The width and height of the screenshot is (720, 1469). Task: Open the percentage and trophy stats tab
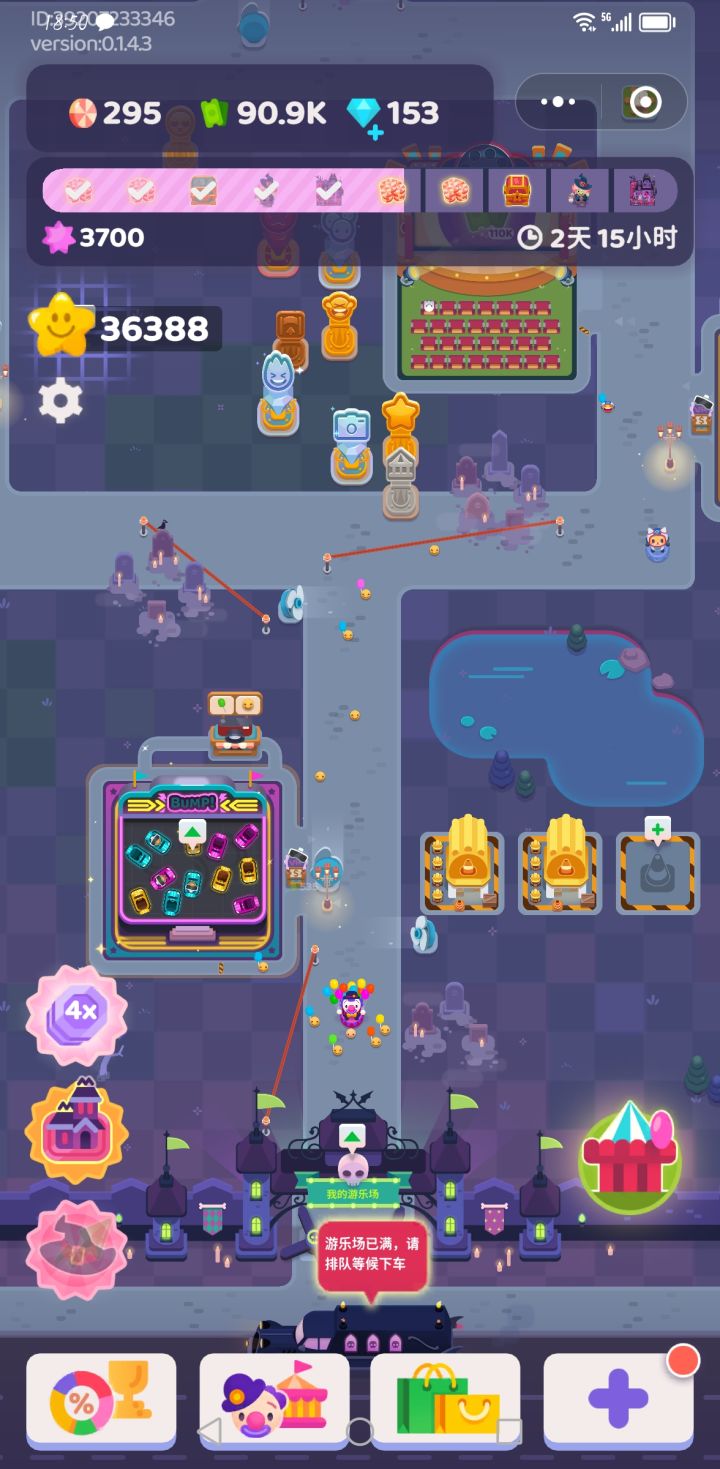(101, 1399)
